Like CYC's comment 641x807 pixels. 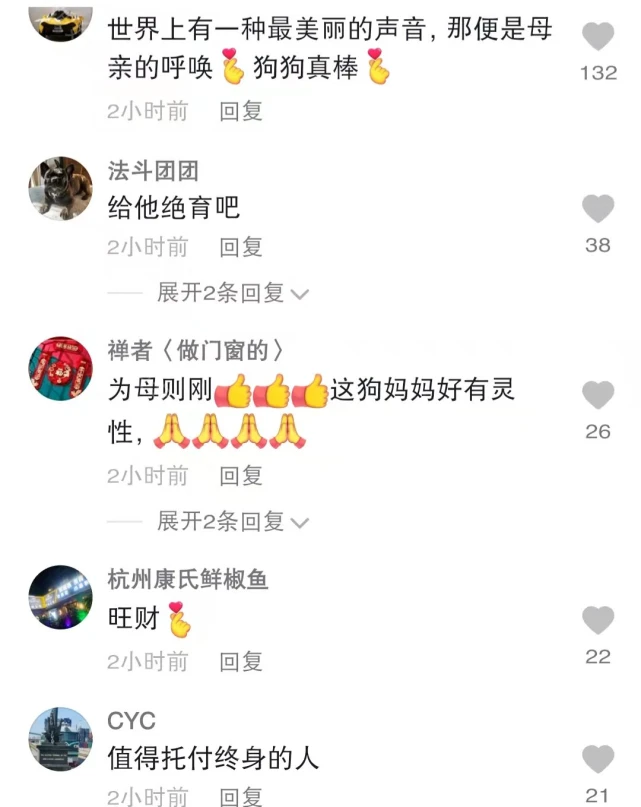coord(598,759)
